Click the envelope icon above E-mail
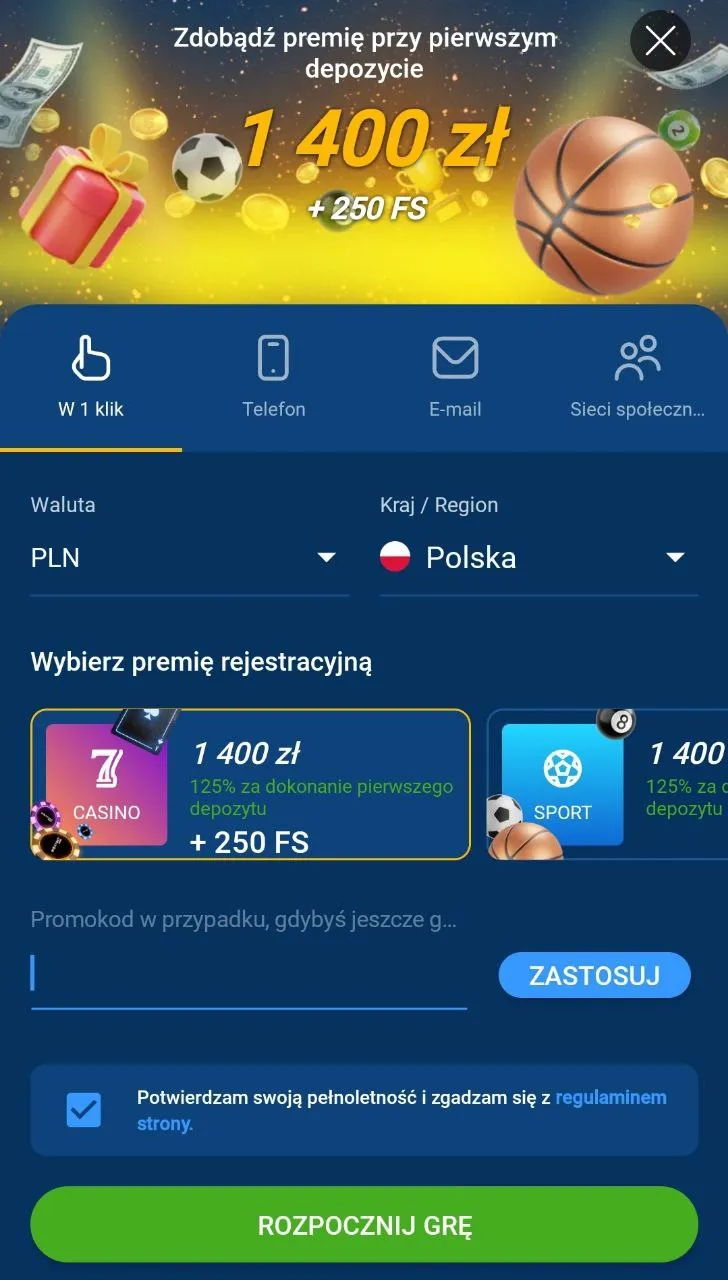 (455, 355)
